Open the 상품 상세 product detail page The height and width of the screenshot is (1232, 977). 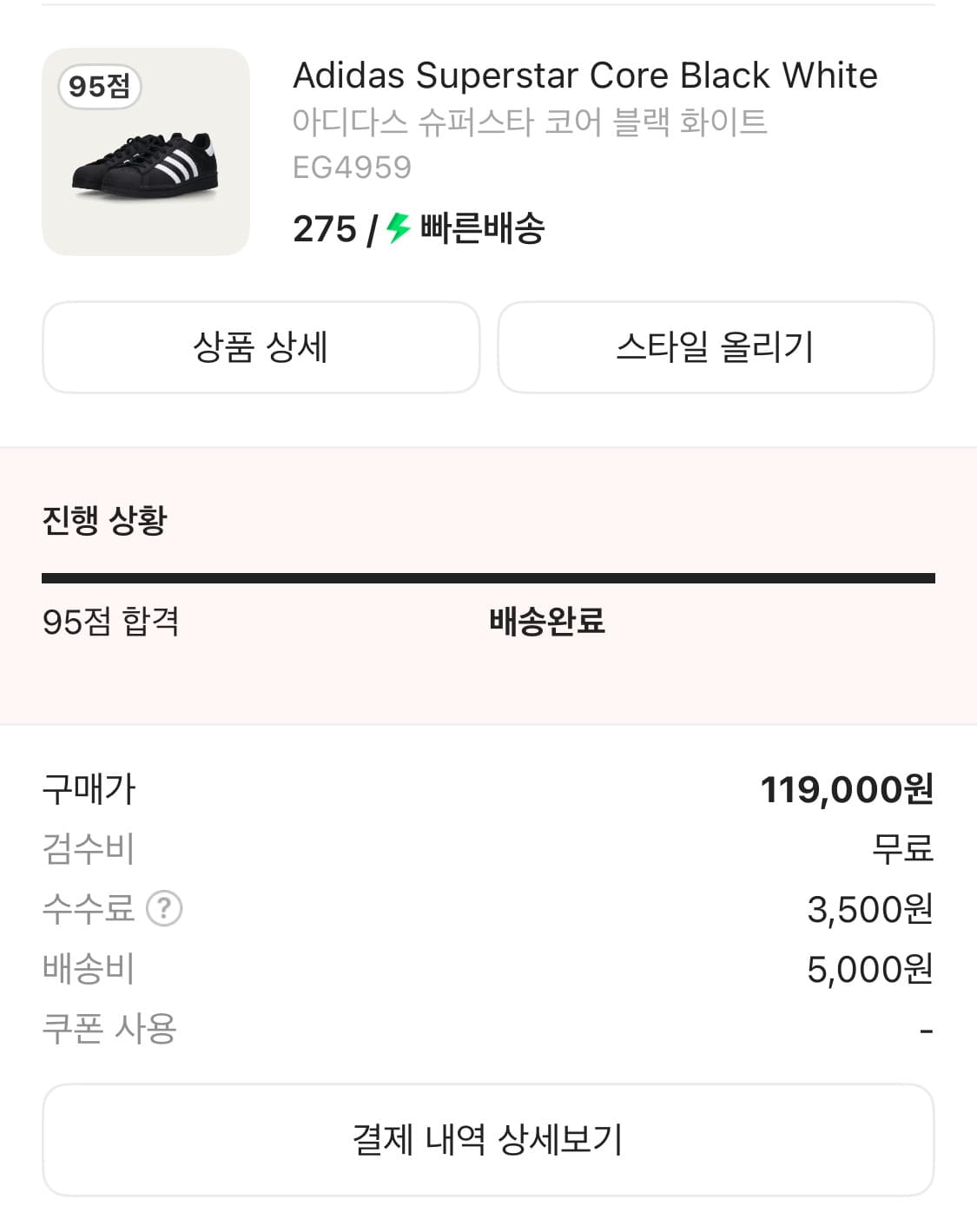coord(261,346)
